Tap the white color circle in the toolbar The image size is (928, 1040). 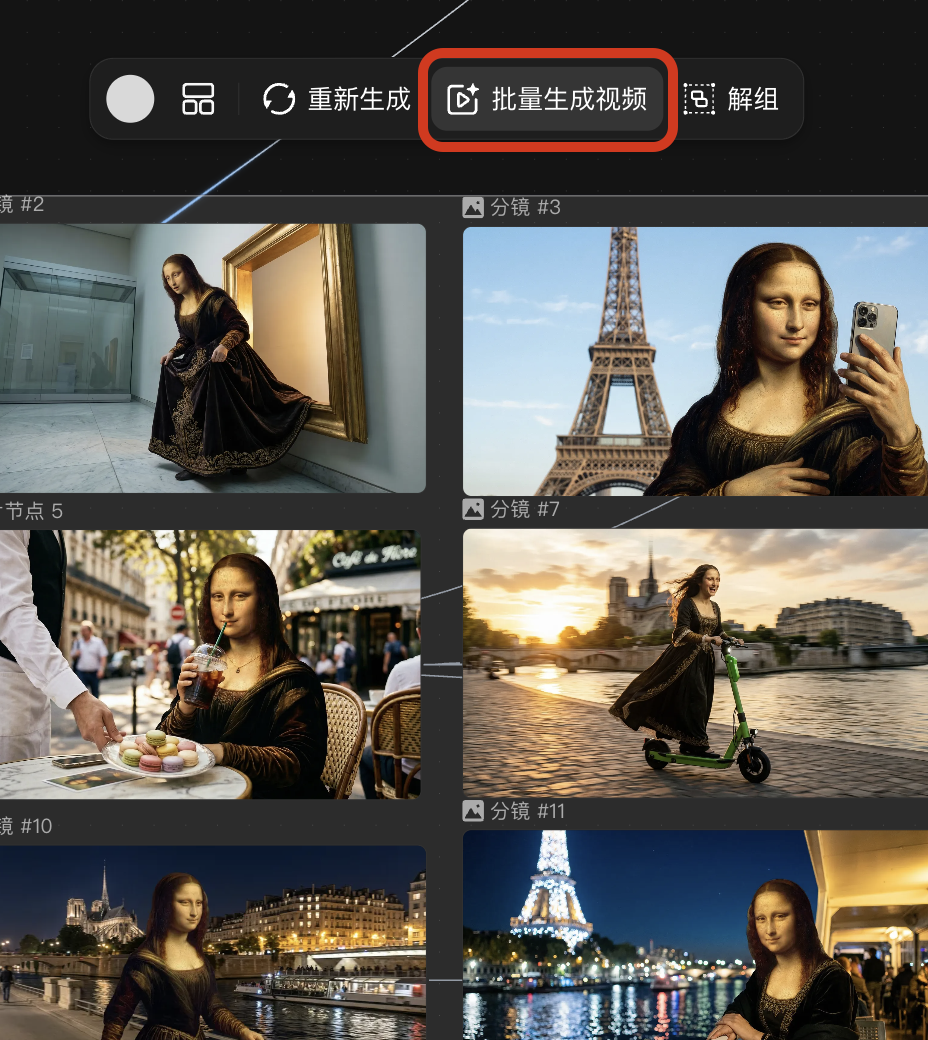130,99
